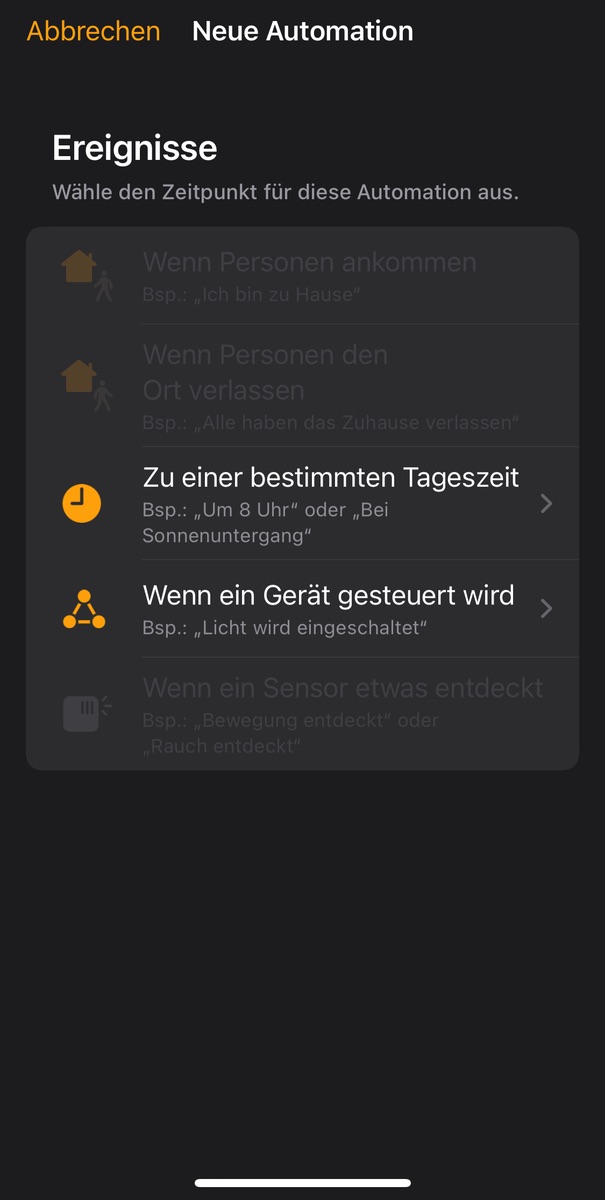Screen dimensions: 605x1200
Task: Open "Wenn ein Gerät gesteuert wird"
Action: (x=330, y=608)
